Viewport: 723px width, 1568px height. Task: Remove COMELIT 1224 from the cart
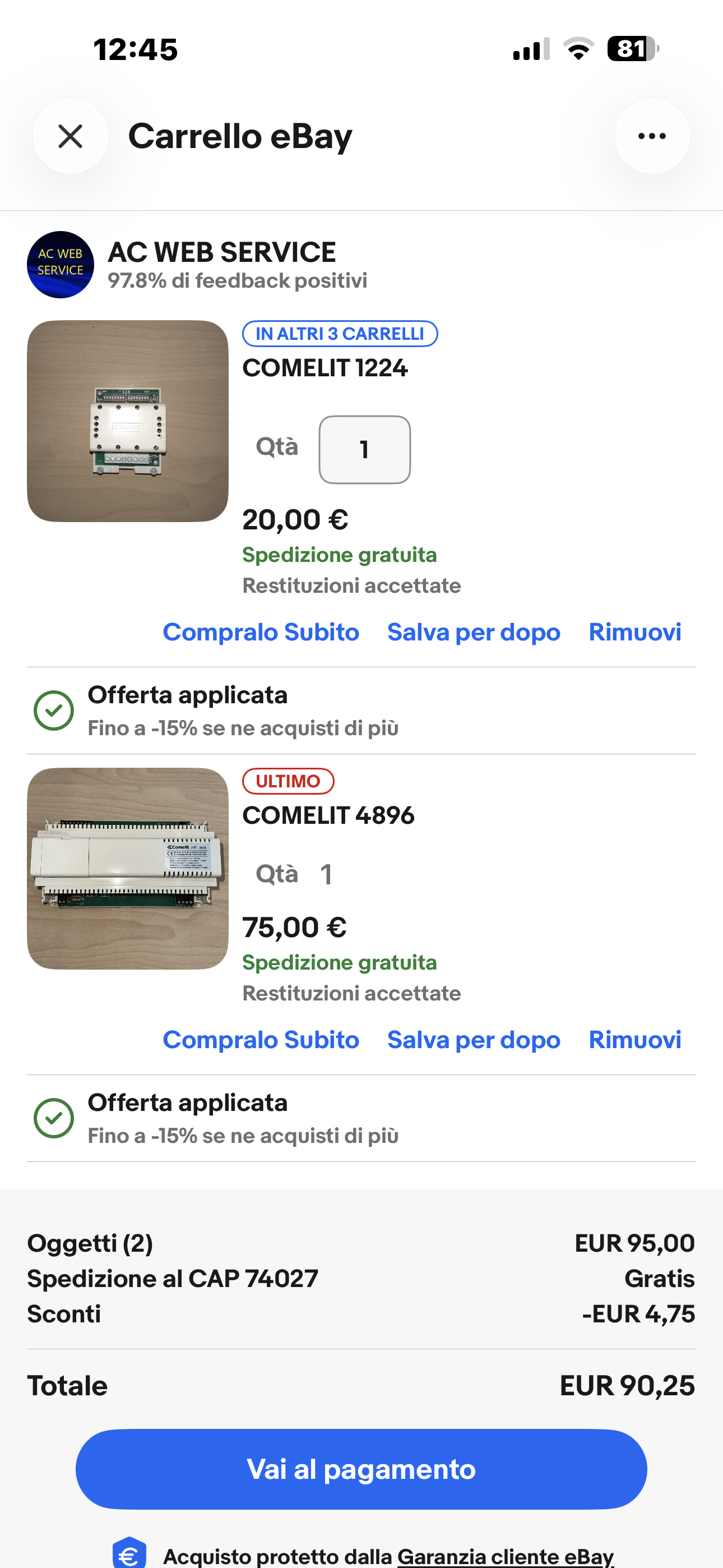(635, 633)
